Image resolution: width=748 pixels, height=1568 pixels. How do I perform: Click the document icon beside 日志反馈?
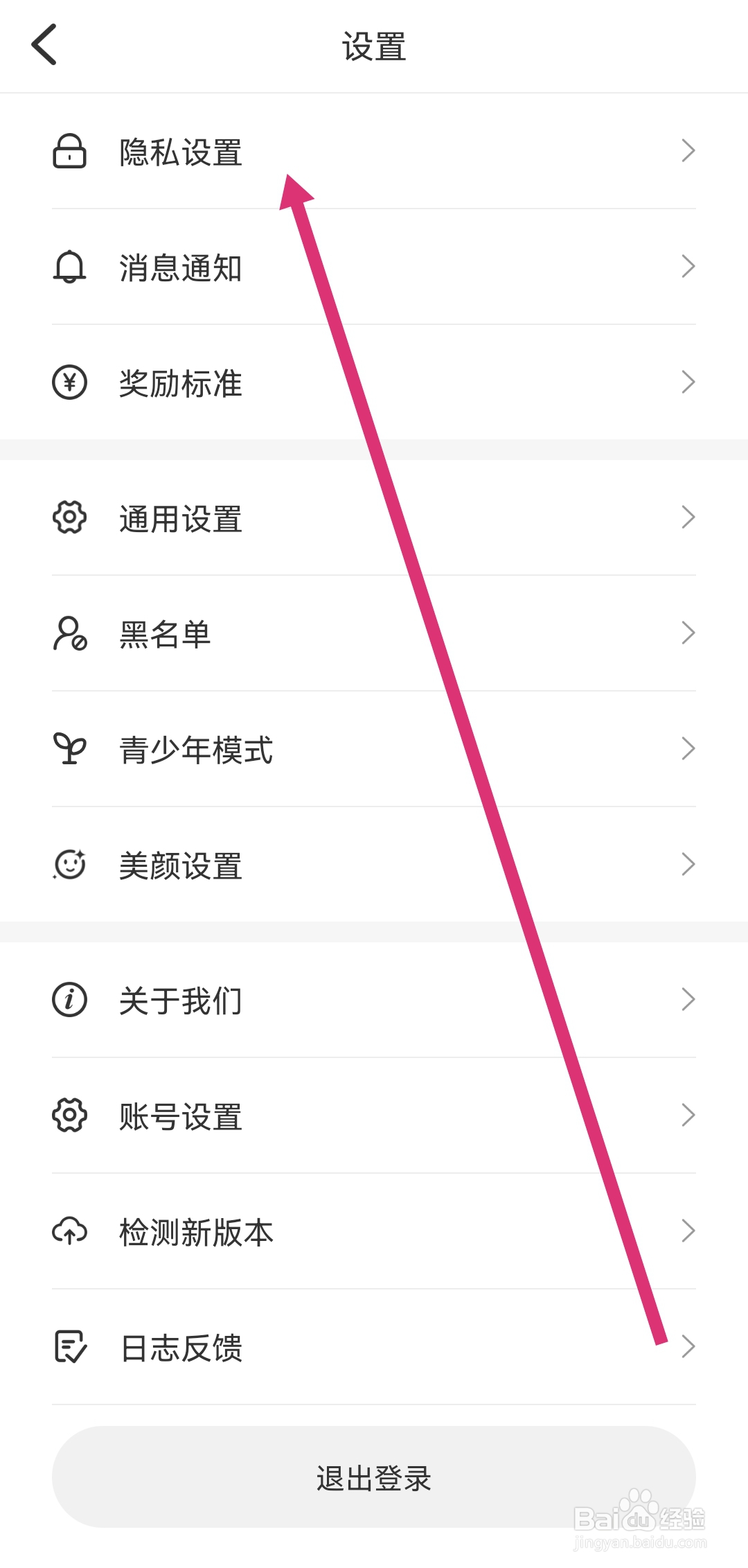click(x=69, y=1345)
